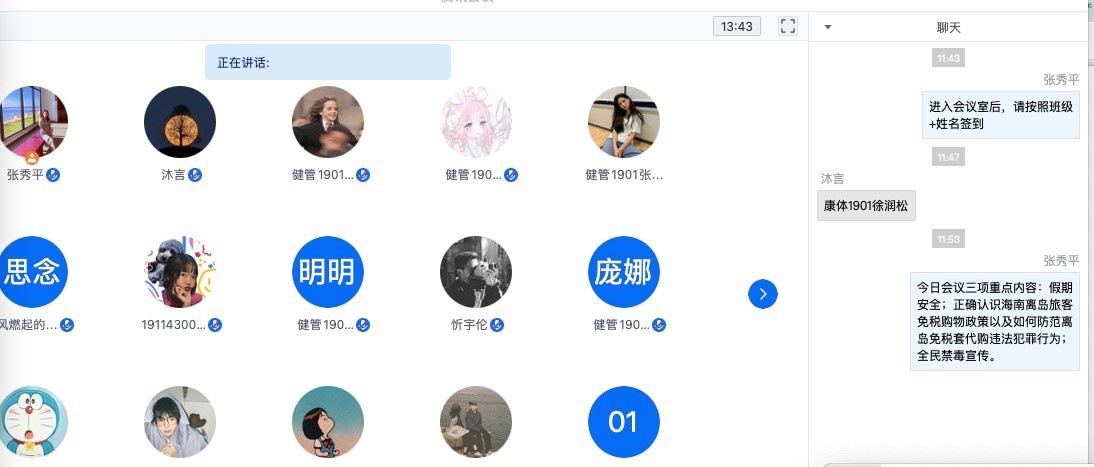This screenshot has width=1094, height=467.
Task: Select the 庞娜 participant avatar
Action: (623, 272)
